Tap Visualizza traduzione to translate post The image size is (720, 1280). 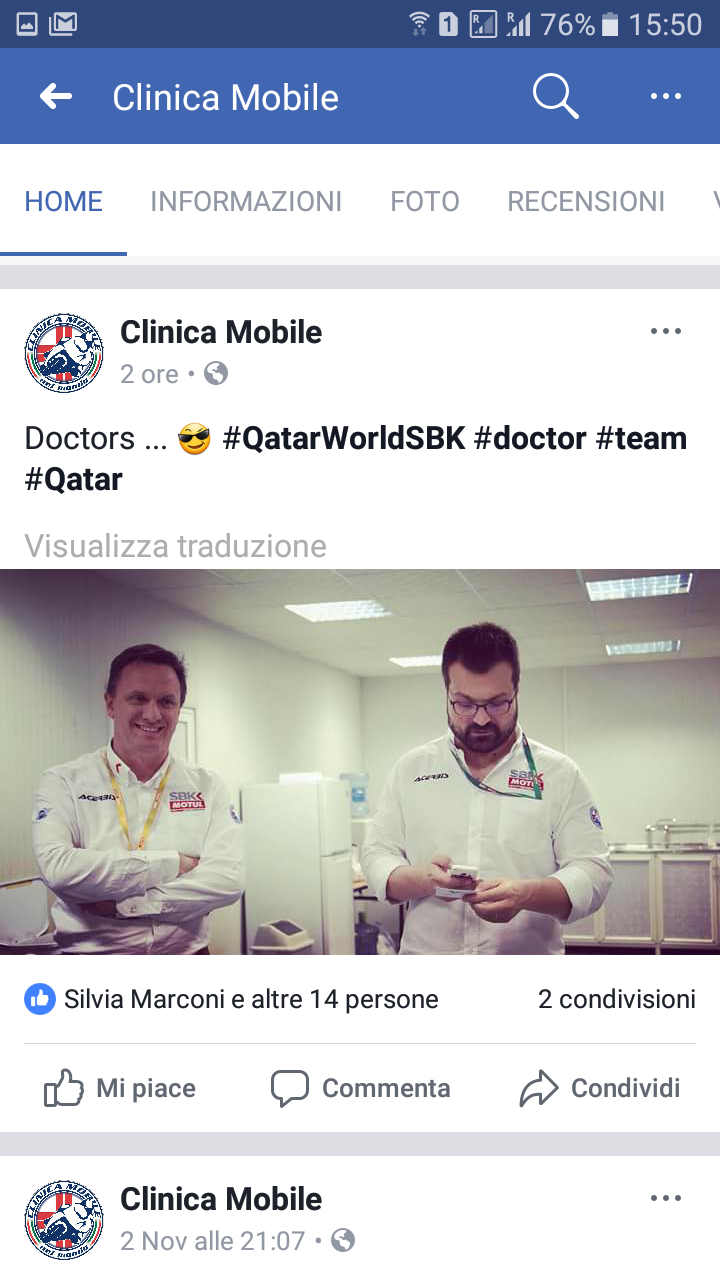click(x=175, y=546)
